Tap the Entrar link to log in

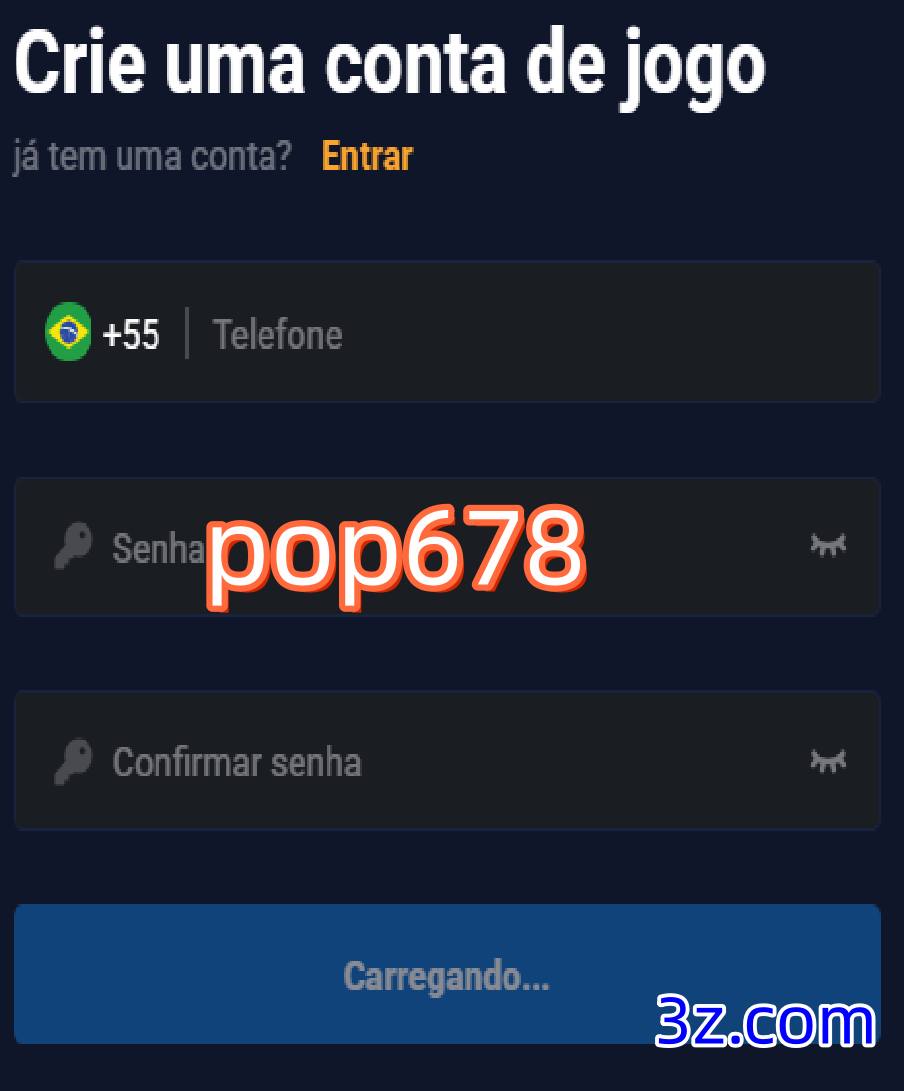367,157
